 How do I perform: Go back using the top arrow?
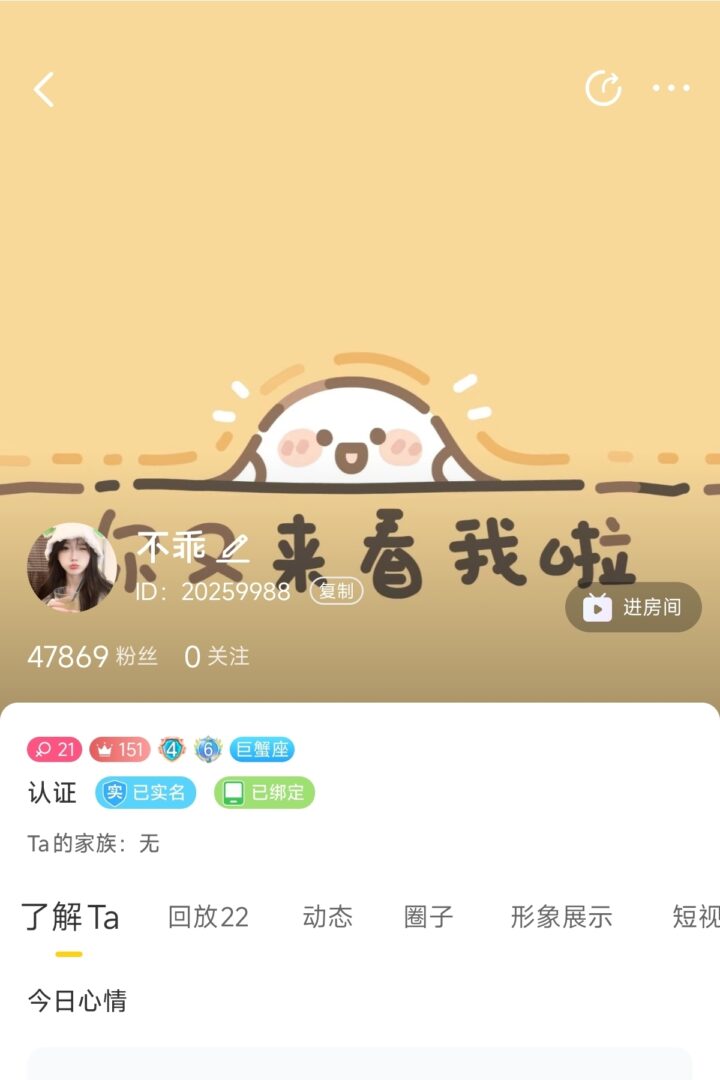pos(44,89)
